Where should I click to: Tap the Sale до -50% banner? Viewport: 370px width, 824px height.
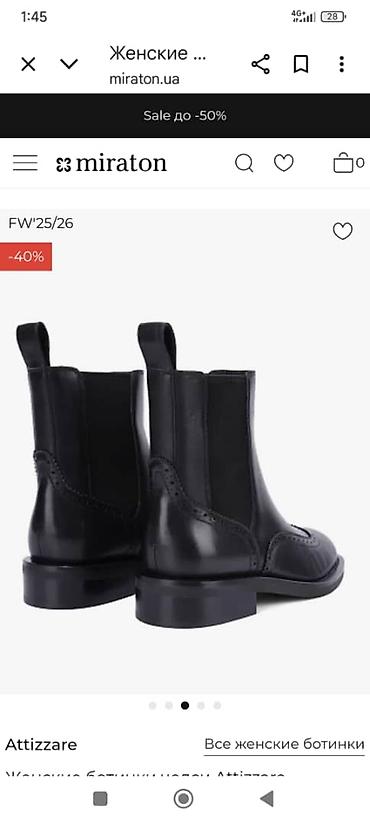(185, 116)
